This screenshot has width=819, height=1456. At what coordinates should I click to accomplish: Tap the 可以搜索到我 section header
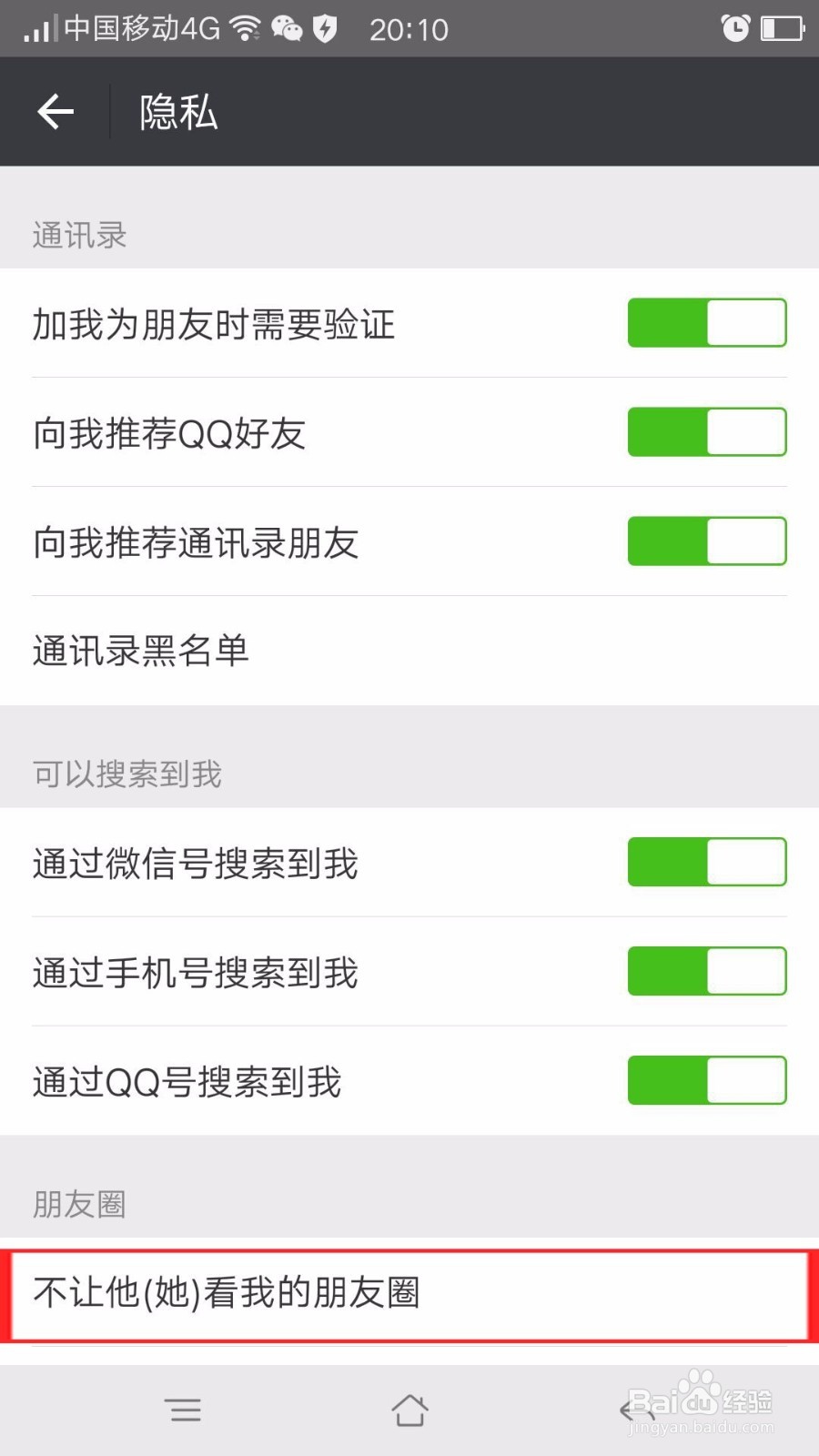pos(126,774)
